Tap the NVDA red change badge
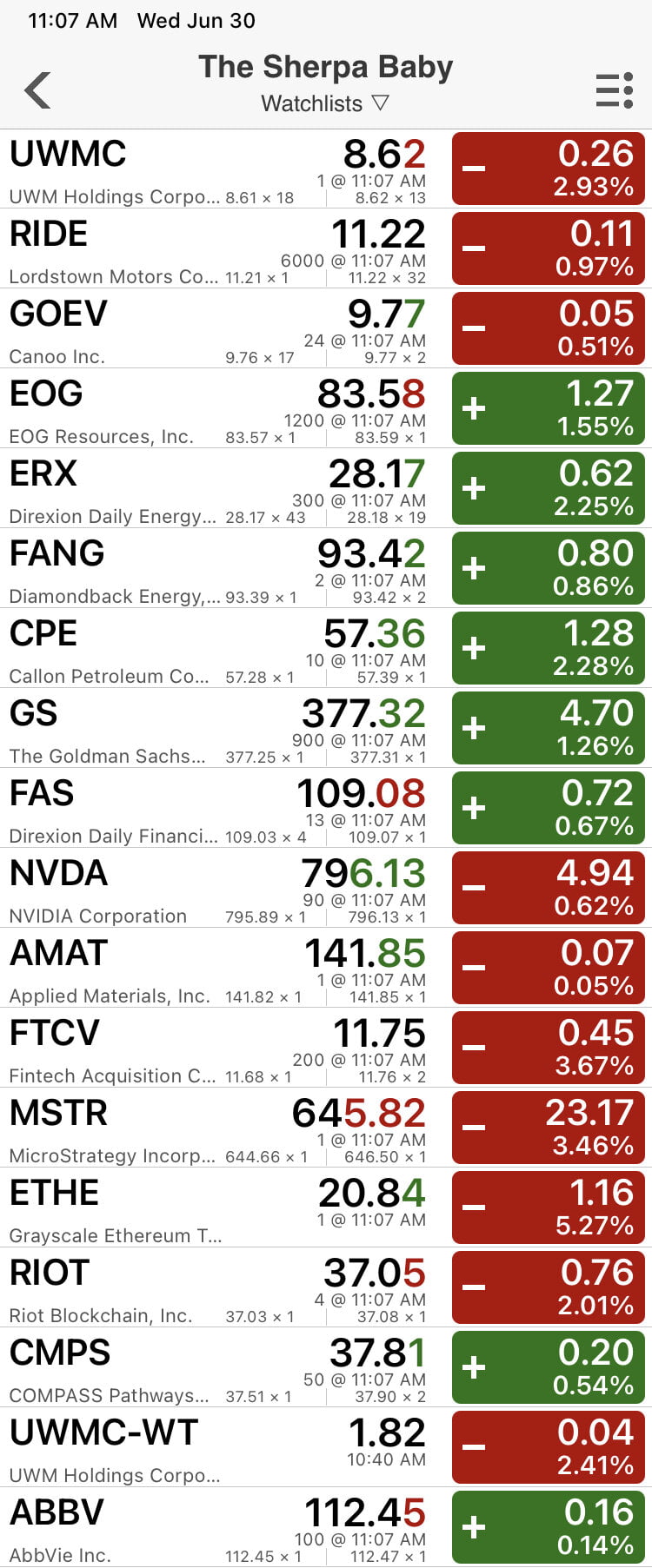Viewport: 652px width, 1568px height. [548, 889]
